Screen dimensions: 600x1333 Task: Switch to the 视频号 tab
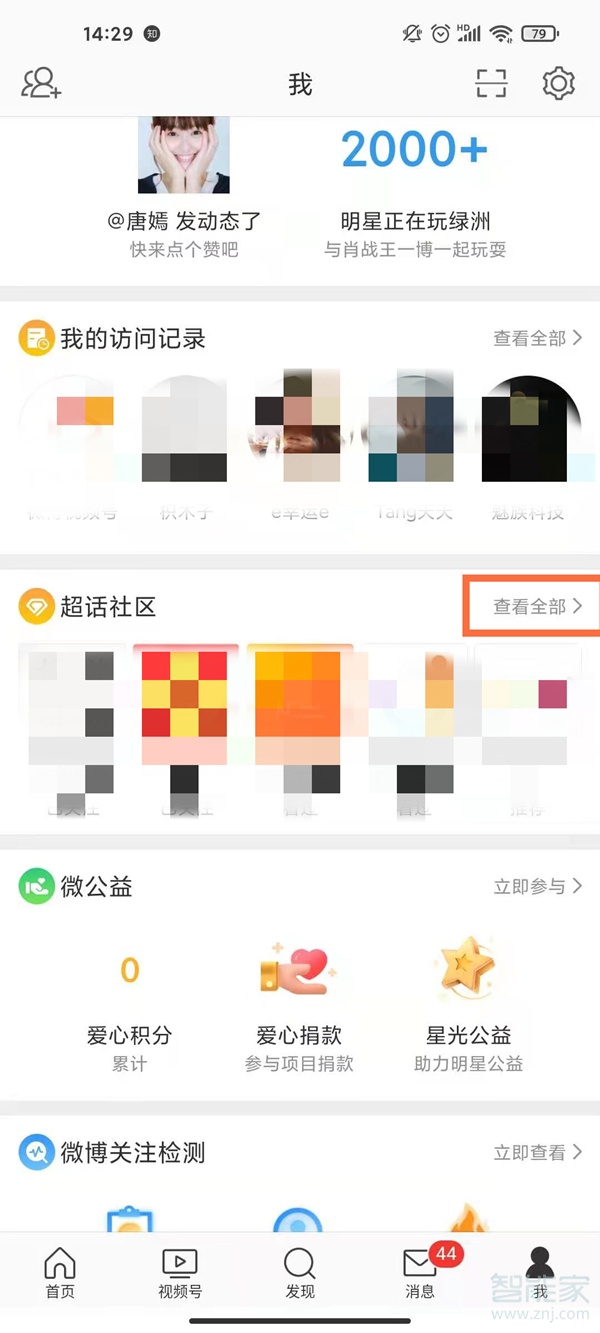180,1272
